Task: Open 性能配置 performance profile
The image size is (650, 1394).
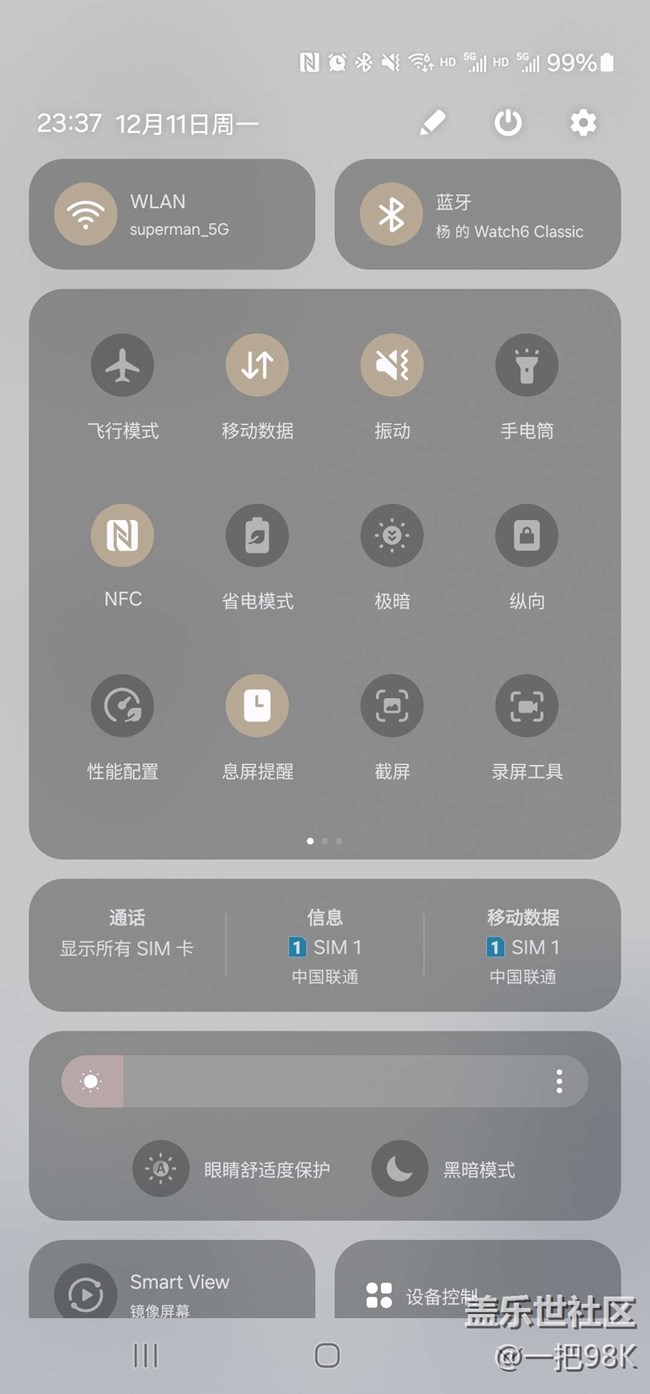Action: click(122, 706)
